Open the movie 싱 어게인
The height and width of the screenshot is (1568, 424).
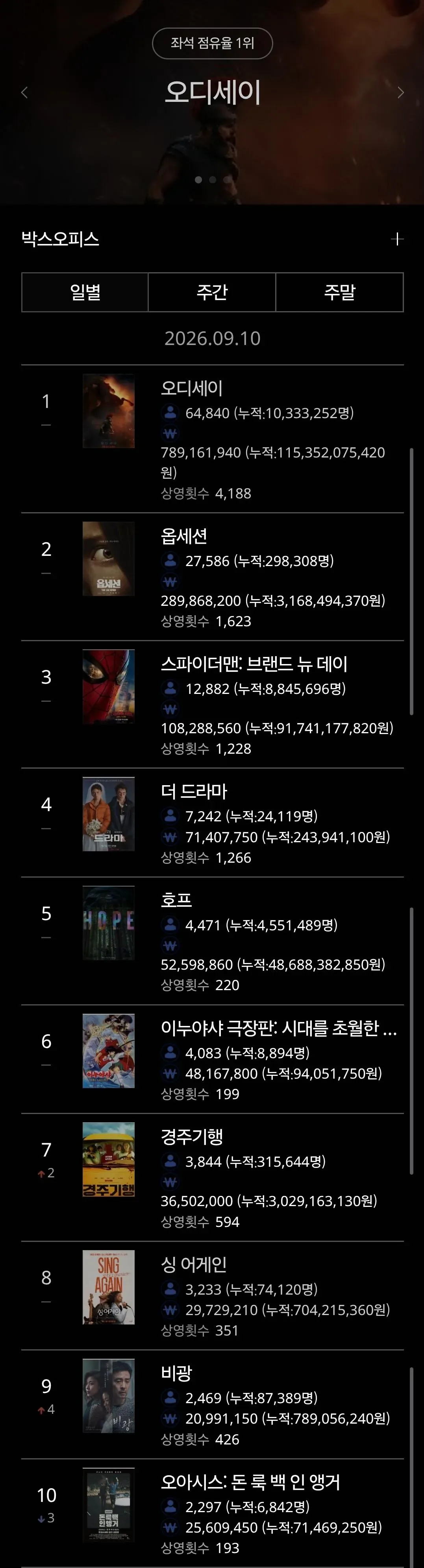coord(212,1295)
